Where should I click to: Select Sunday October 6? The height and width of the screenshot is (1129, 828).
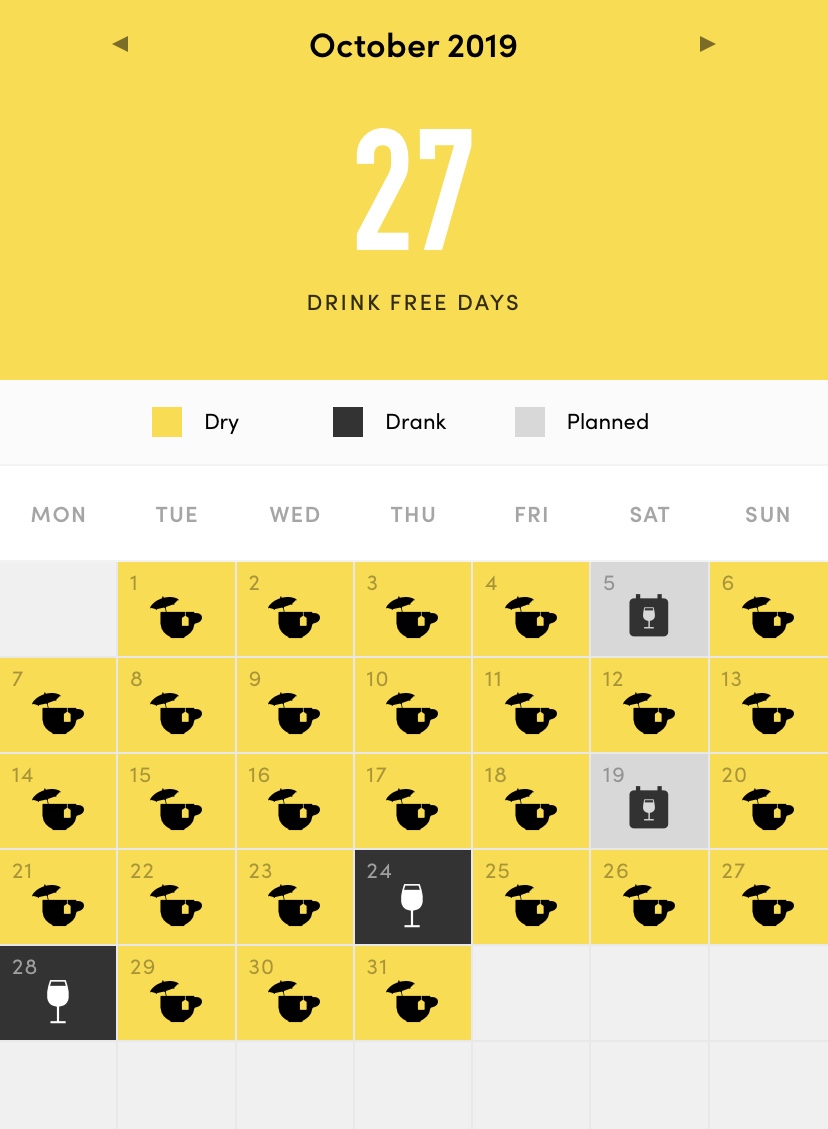[x=768, y=609]
